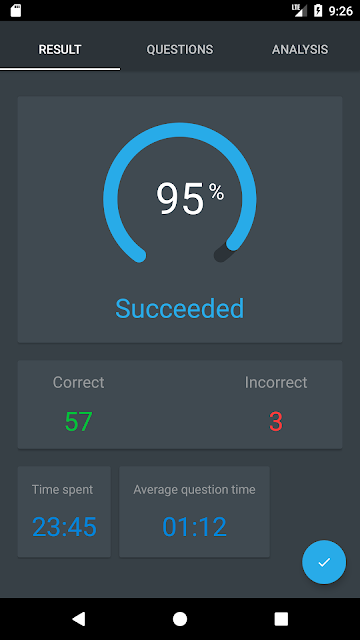
Task: Select the Result tab
Action: click(60, 50)
